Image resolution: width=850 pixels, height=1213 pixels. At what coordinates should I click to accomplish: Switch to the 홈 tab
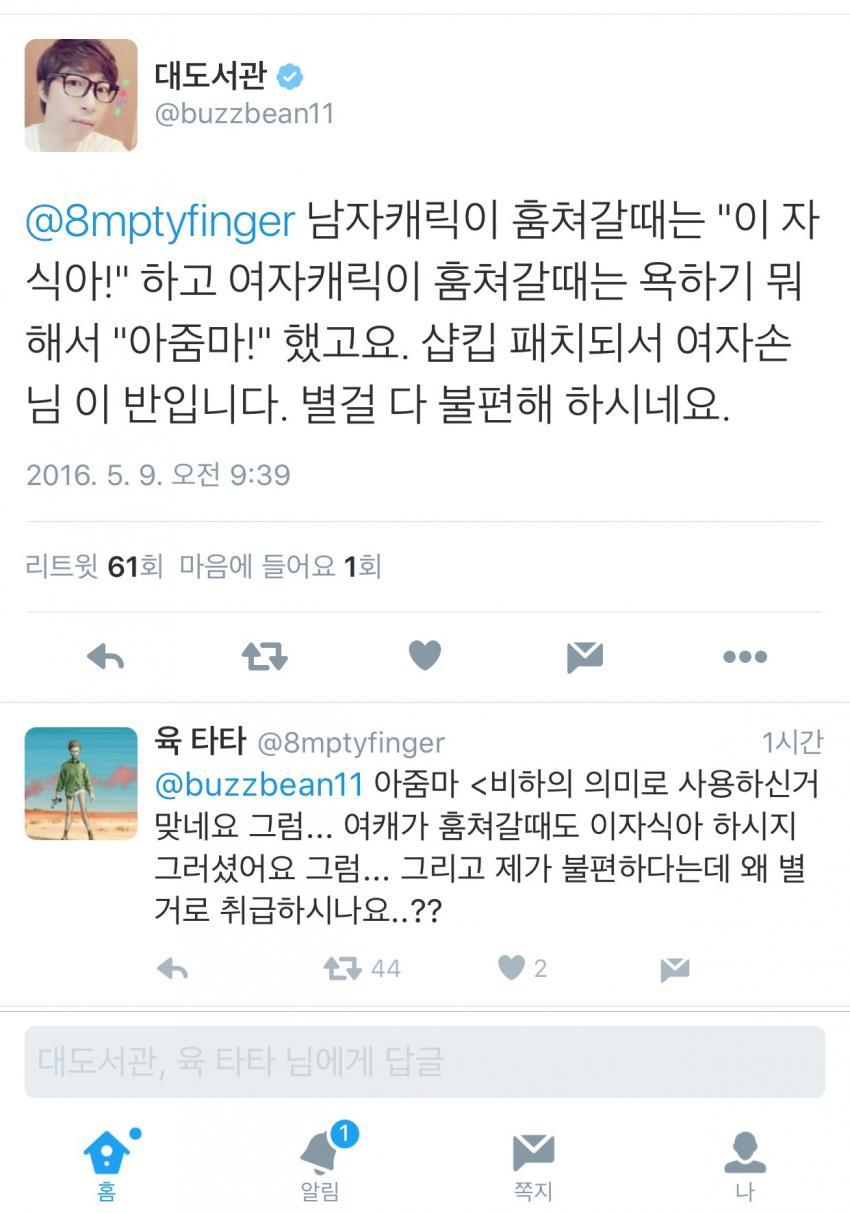(106, 1163)
